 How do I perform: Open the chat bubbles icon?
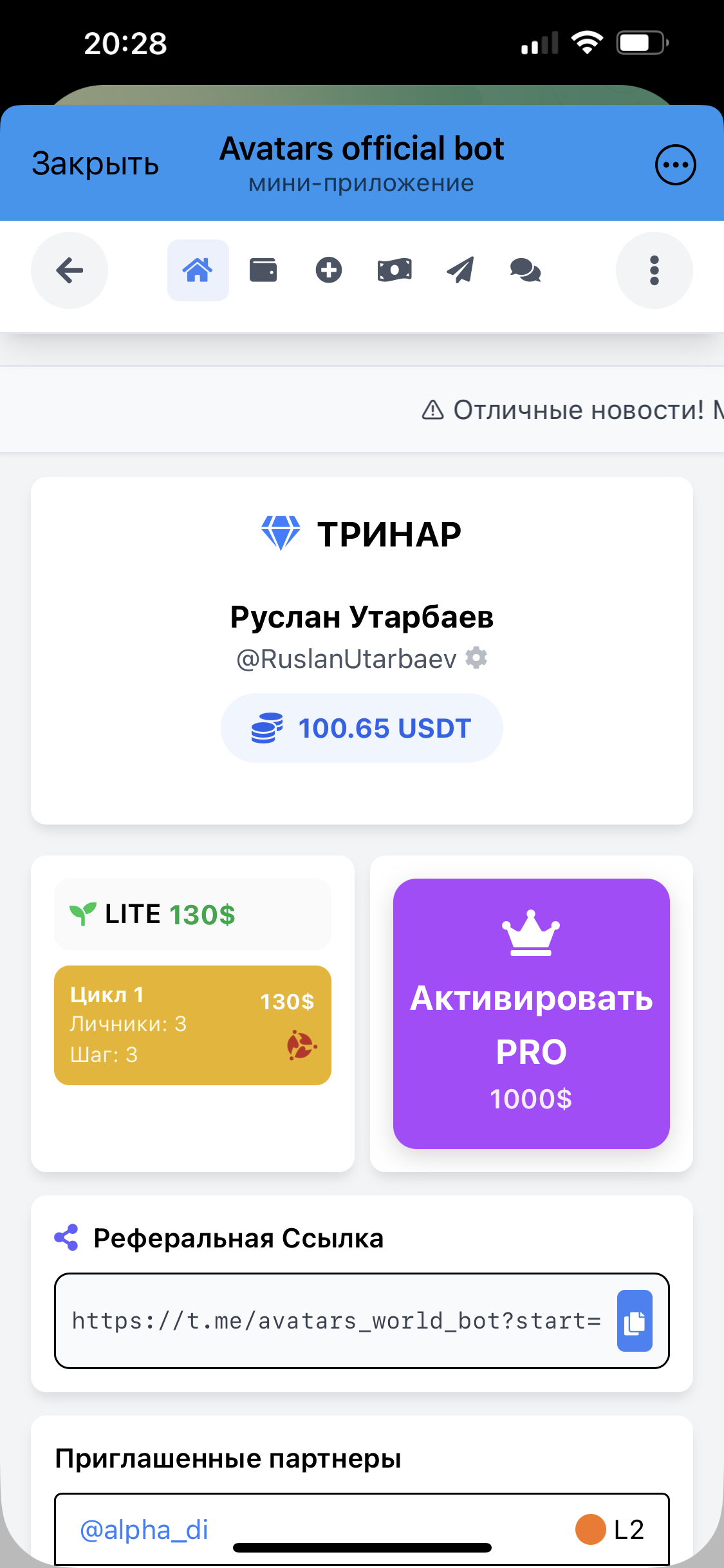(525, 270)
